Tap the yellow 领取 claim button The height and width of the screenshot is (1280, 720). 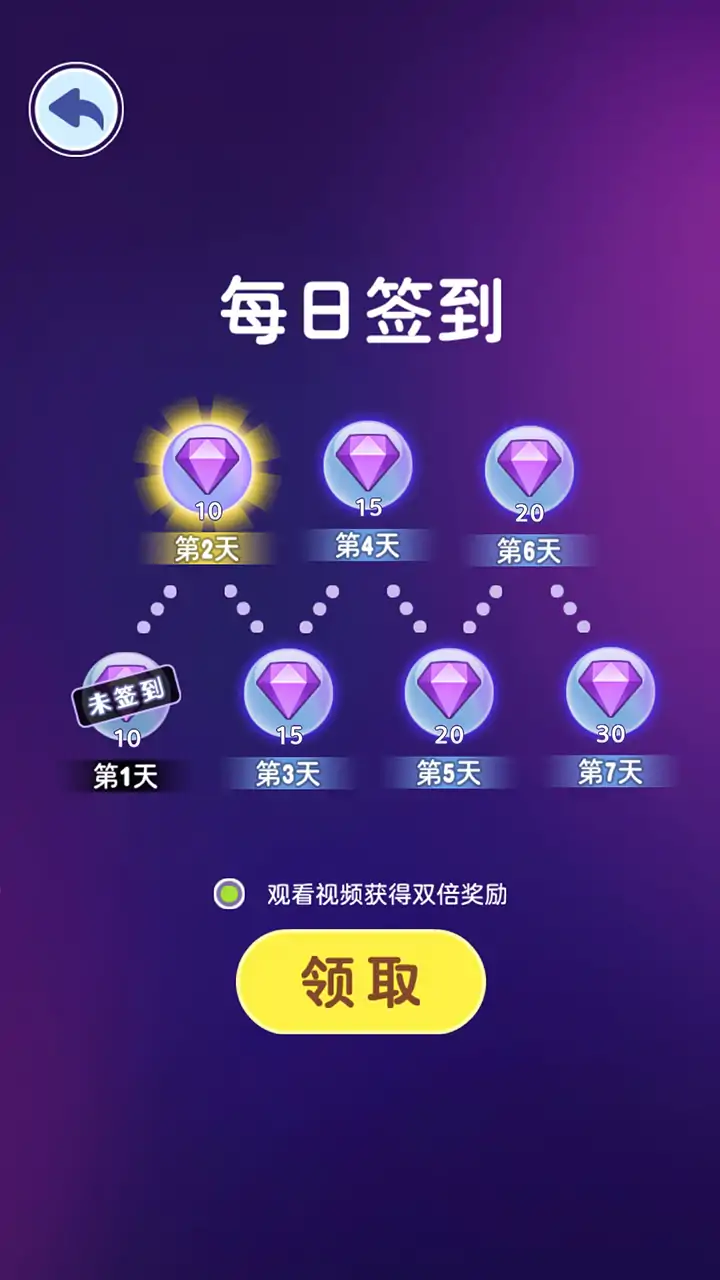click(x=361, y=982)
